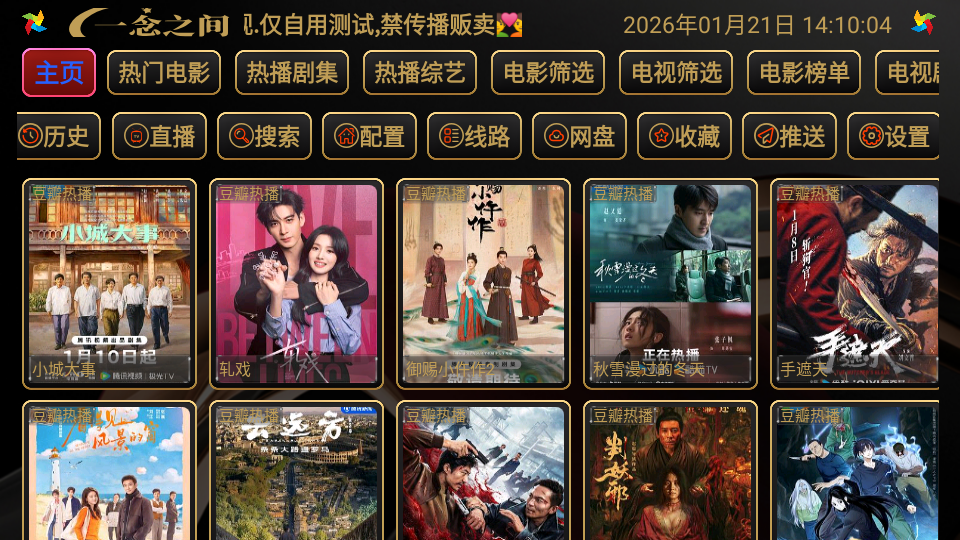Select the 轧戏 drama card
Viewport: 960px width, 540px height.
pyautogui.click(x=296, y=283)
